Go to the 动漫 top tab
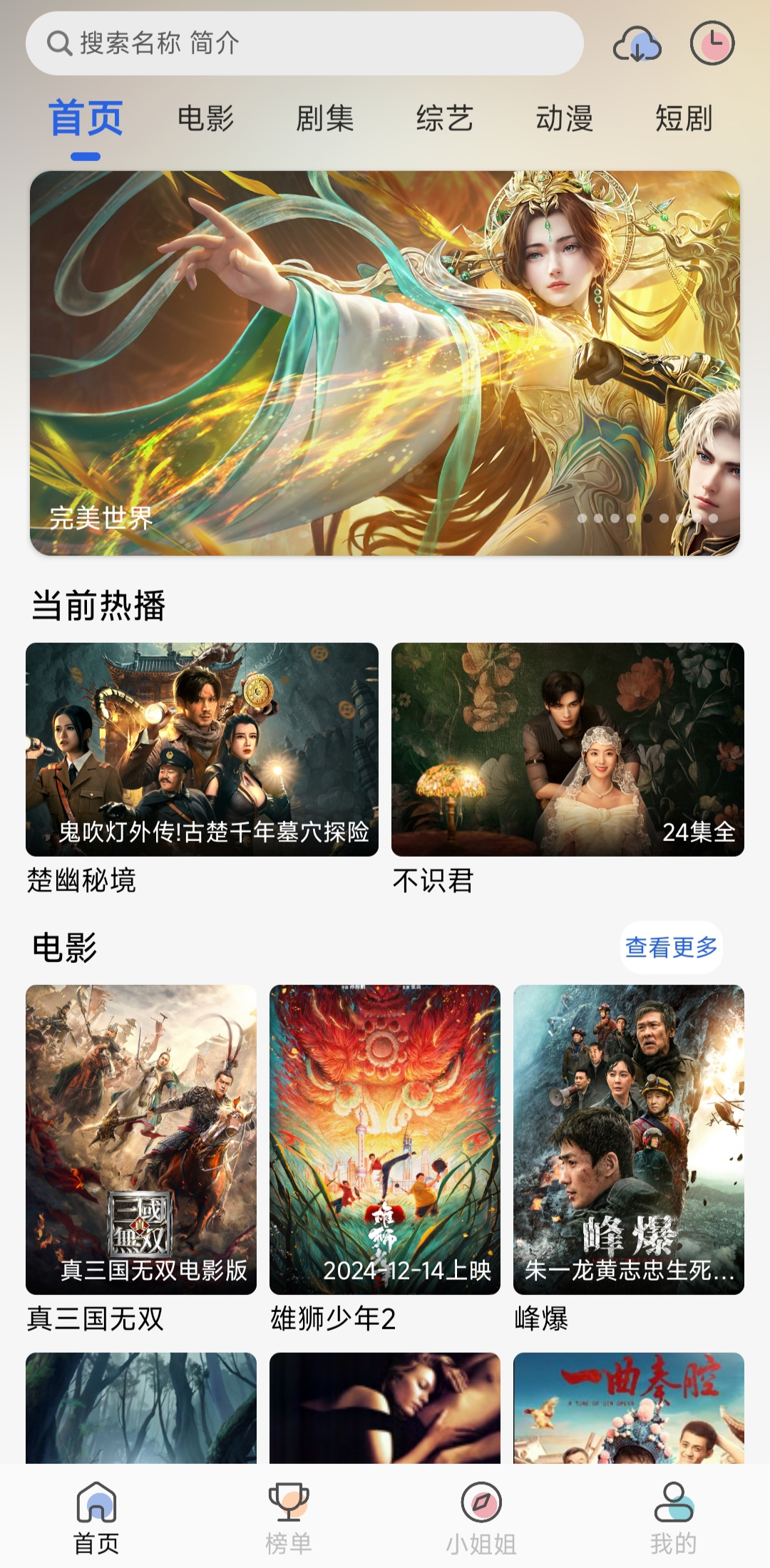 pyautogui.click(x=565, y=118)
